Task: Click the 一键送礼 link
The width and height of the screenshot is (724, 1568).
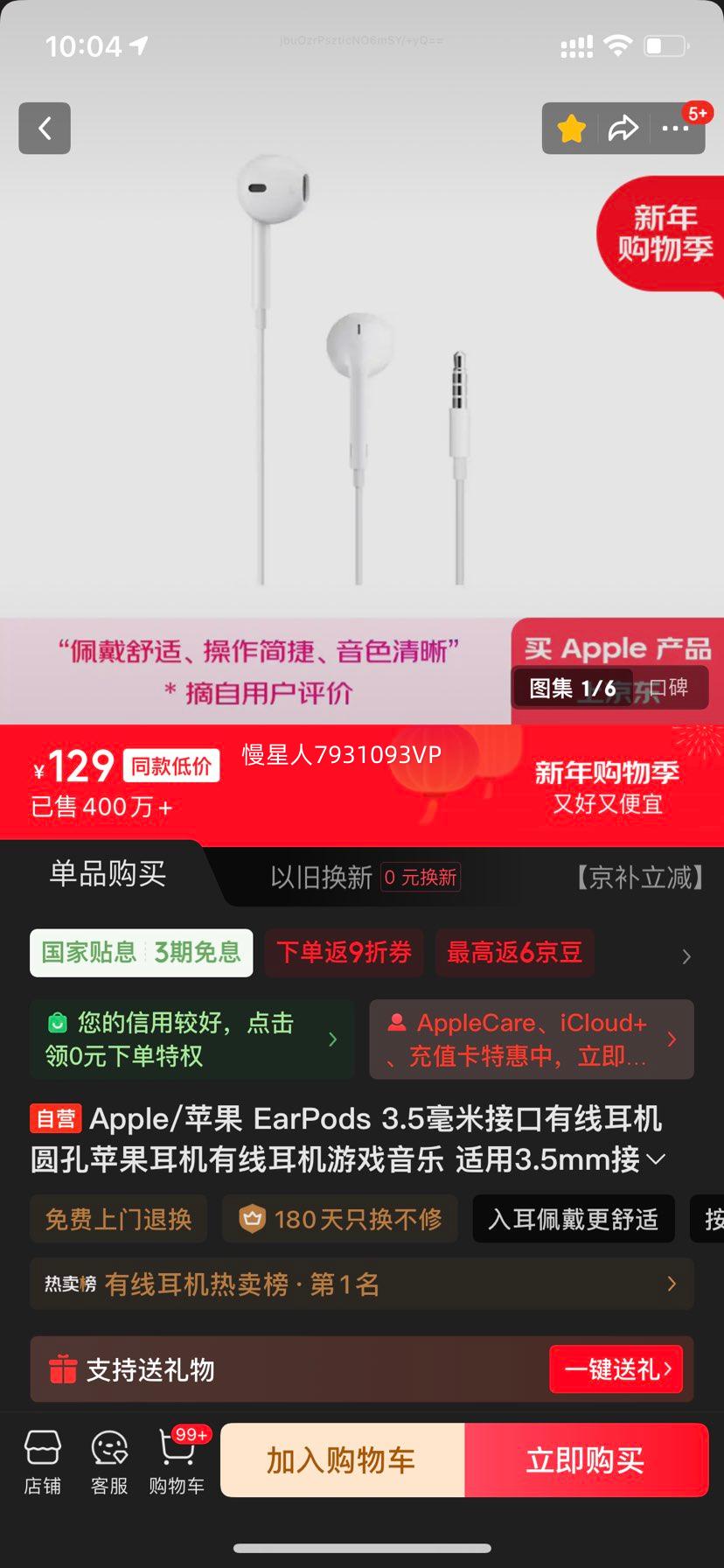Action: click(616, 1369)
